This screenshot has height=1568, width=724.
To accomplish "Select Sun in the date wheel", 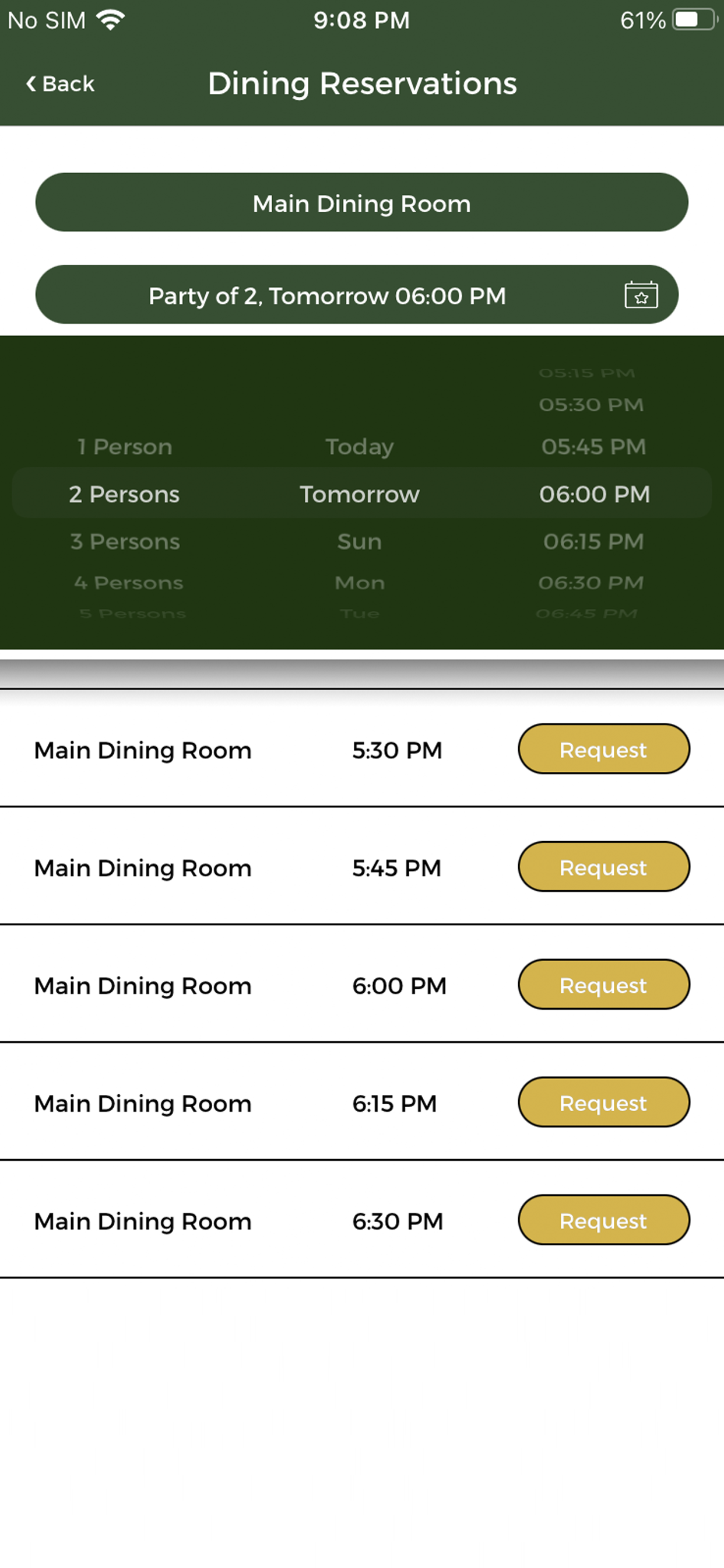I will 360,542.
